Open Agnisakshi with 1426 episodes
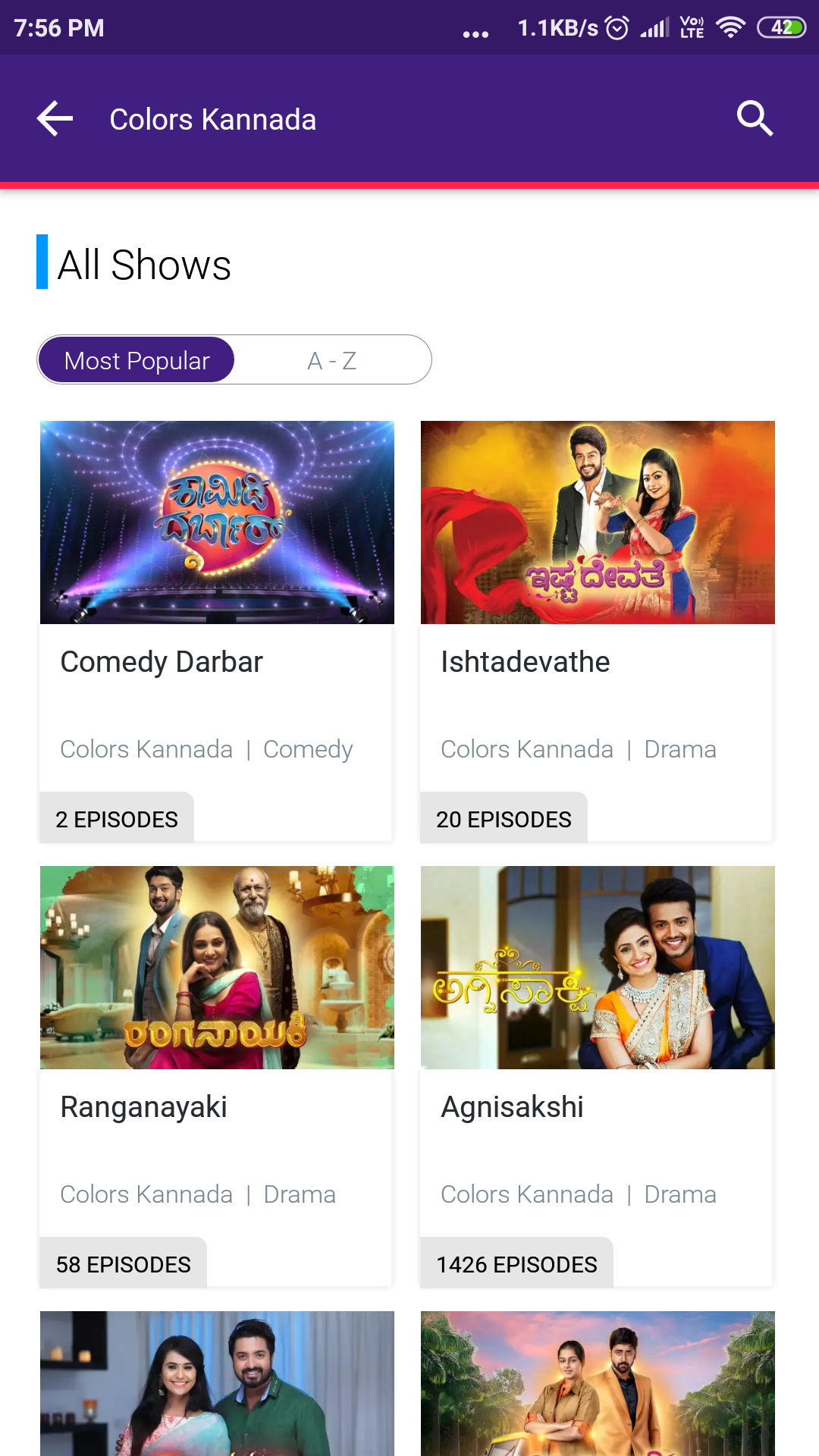This screenshot has width=819, height=1456. [598, 1075]
